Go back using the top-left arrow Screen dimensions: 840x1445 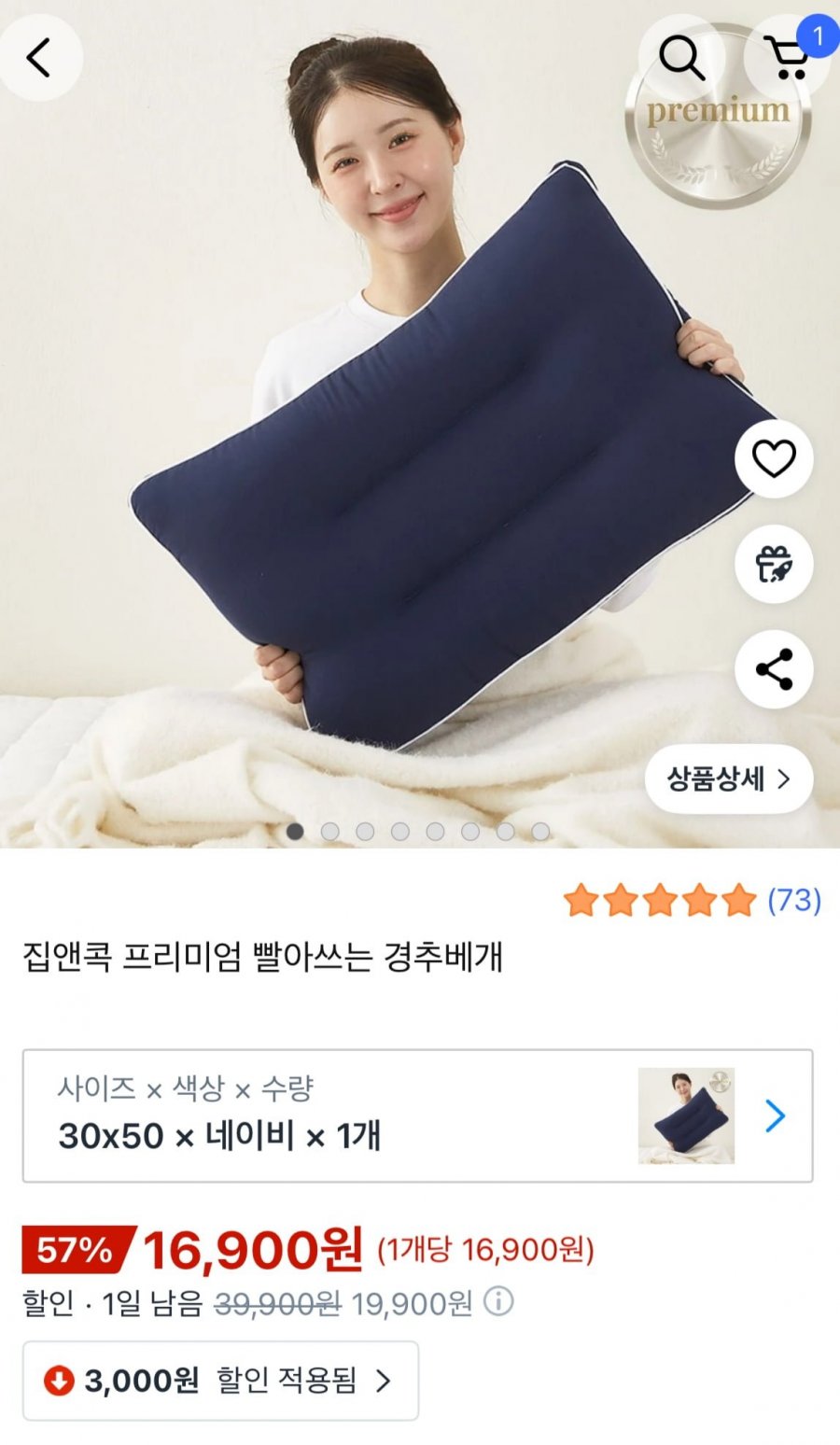39,58
